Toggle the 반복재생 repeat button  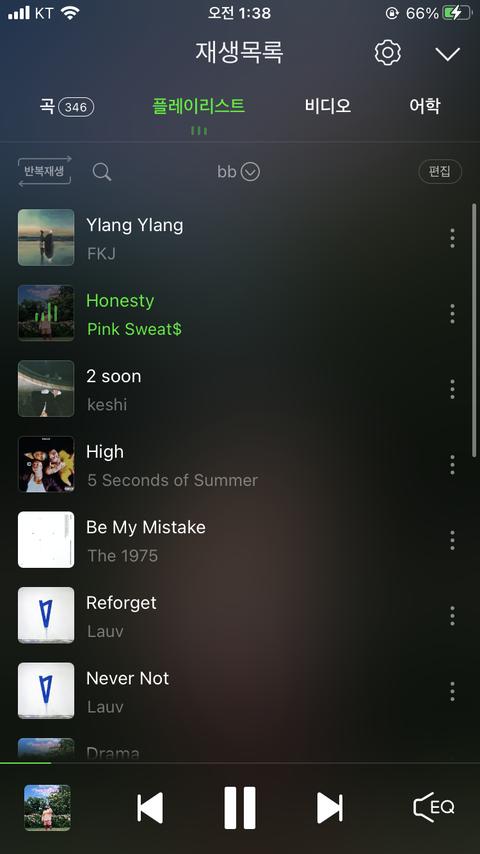point(45,171)
